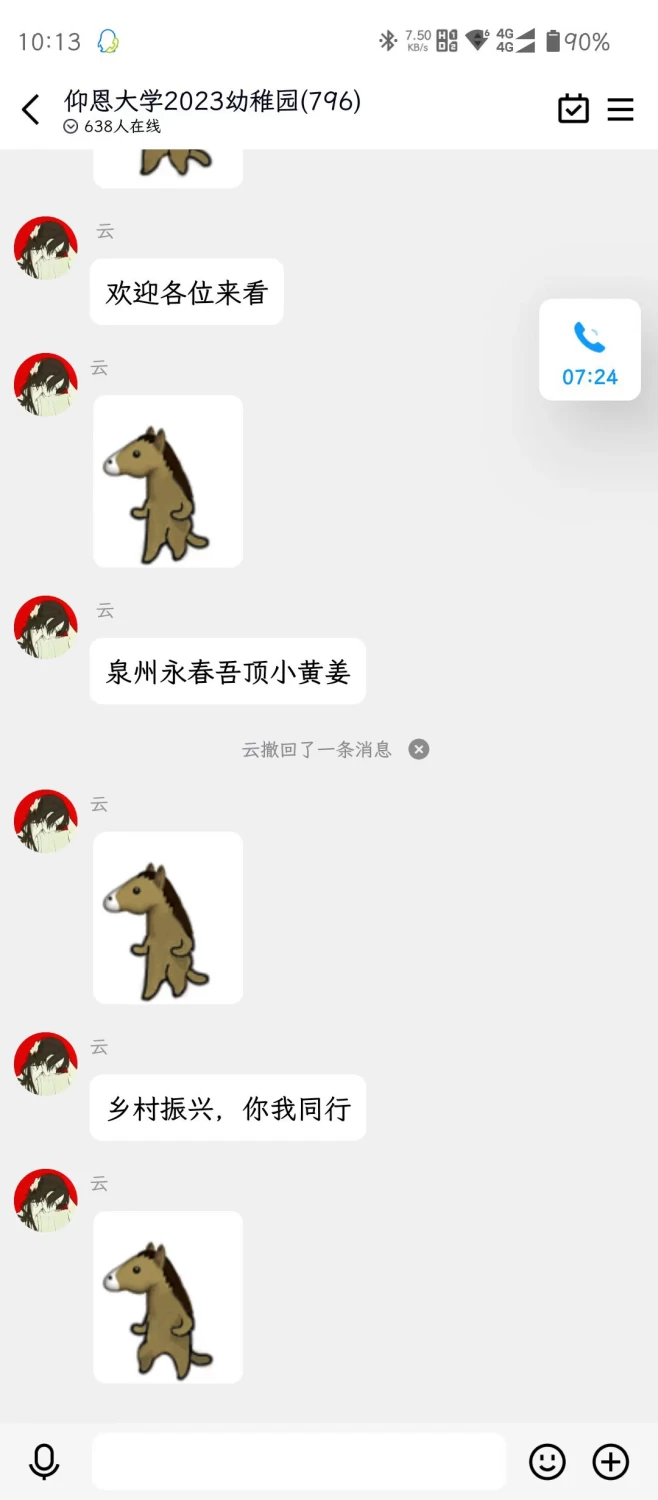Focus the message input field

pos(298,1462)
